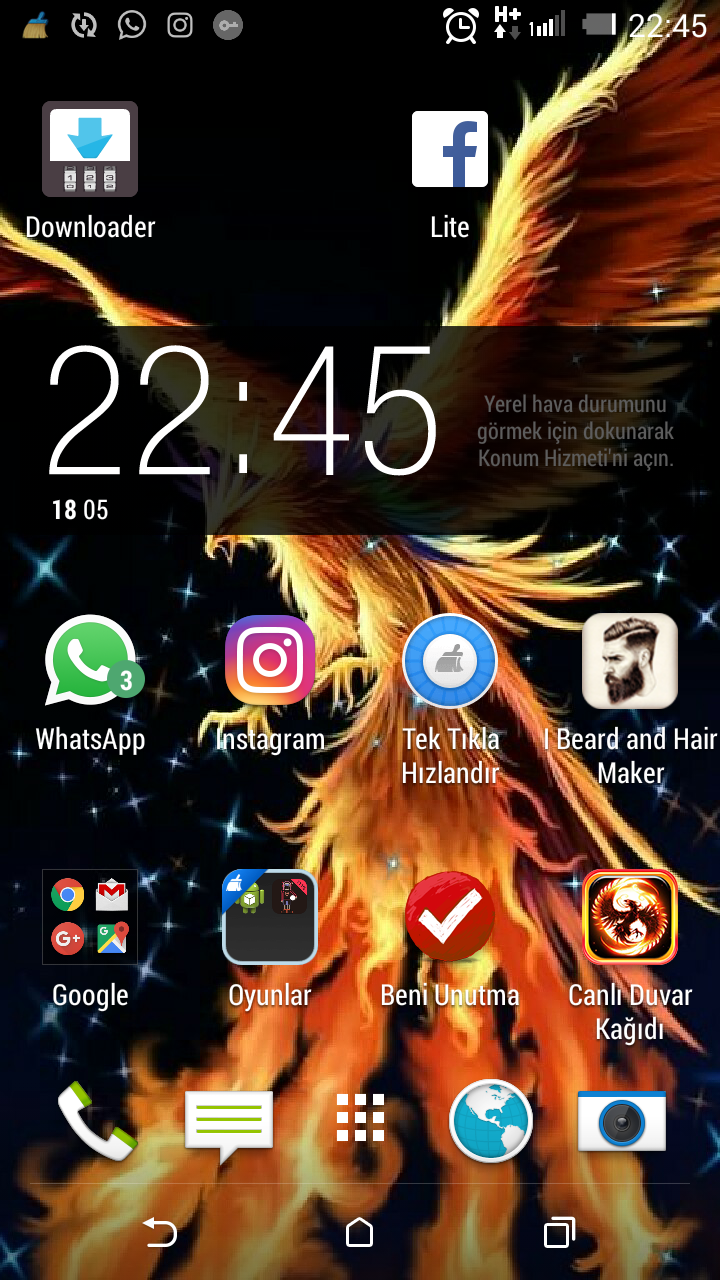
Task: Launch Beni Unutma app
Action: (450, 917)
